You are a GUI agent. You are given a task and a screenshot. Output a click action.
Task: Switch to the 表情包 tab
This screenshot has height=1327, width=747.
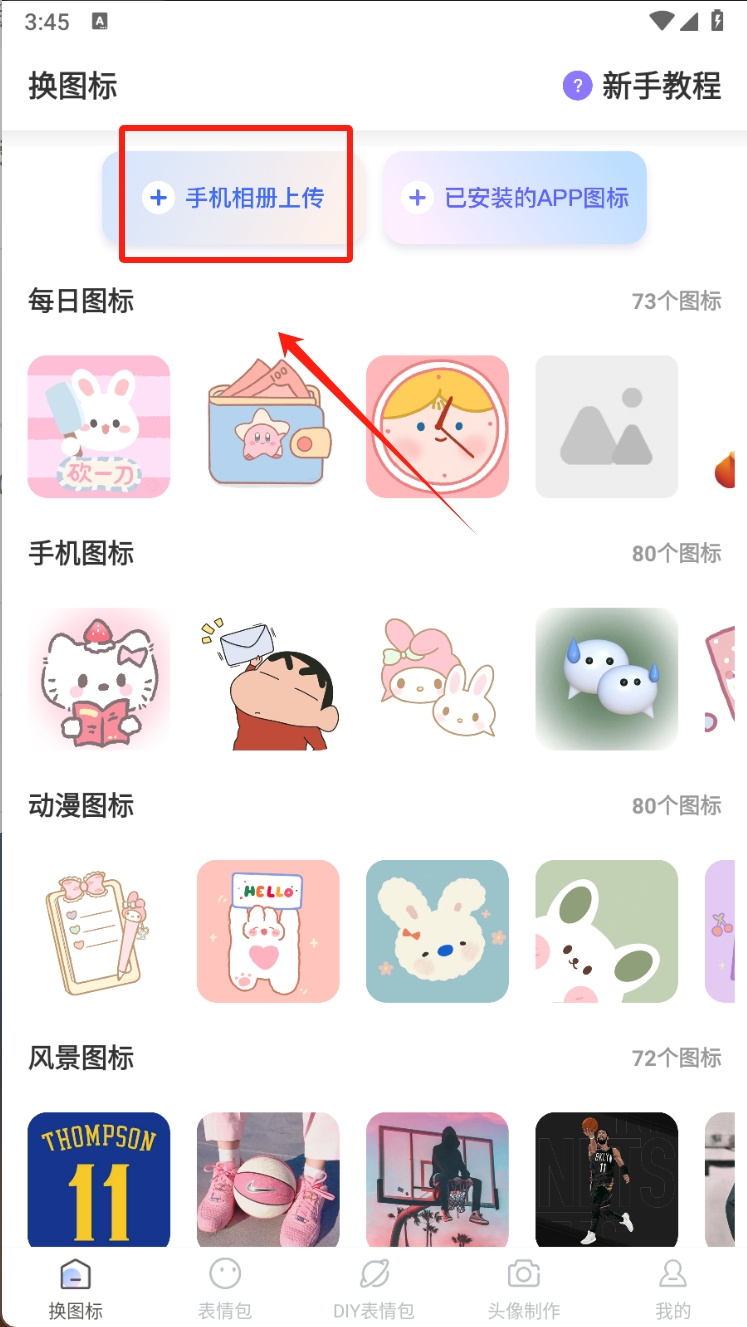tap(225, 1288)
